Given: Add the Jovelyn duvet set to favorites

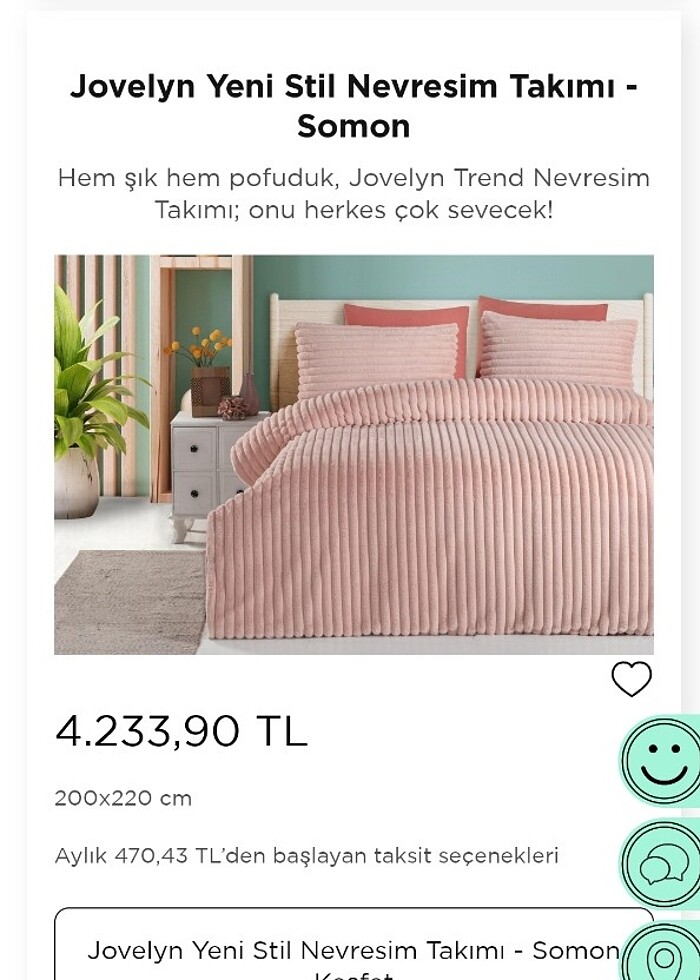Looking at the screenshot, I should pos(631,680).
